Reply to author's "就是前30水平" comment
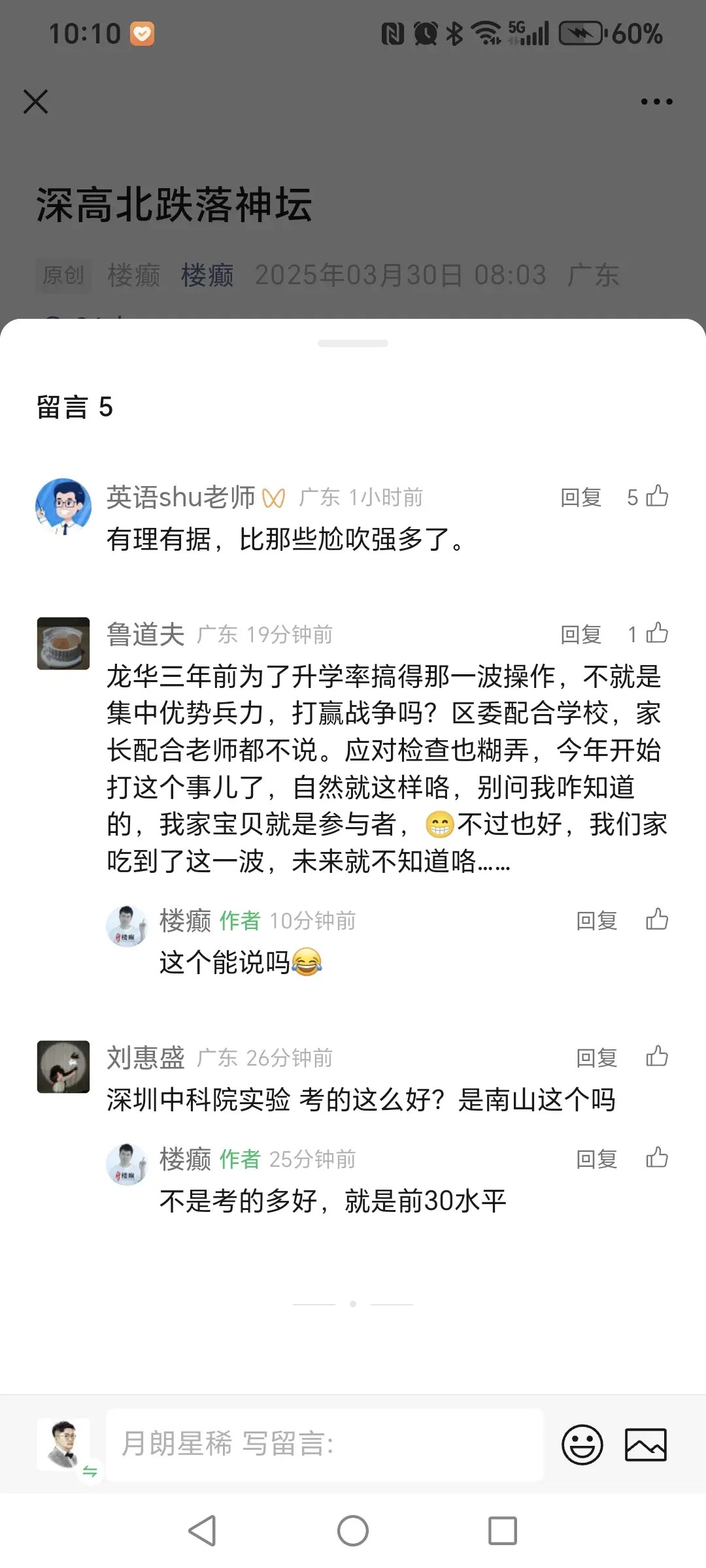 click(x=596, y=1159)
